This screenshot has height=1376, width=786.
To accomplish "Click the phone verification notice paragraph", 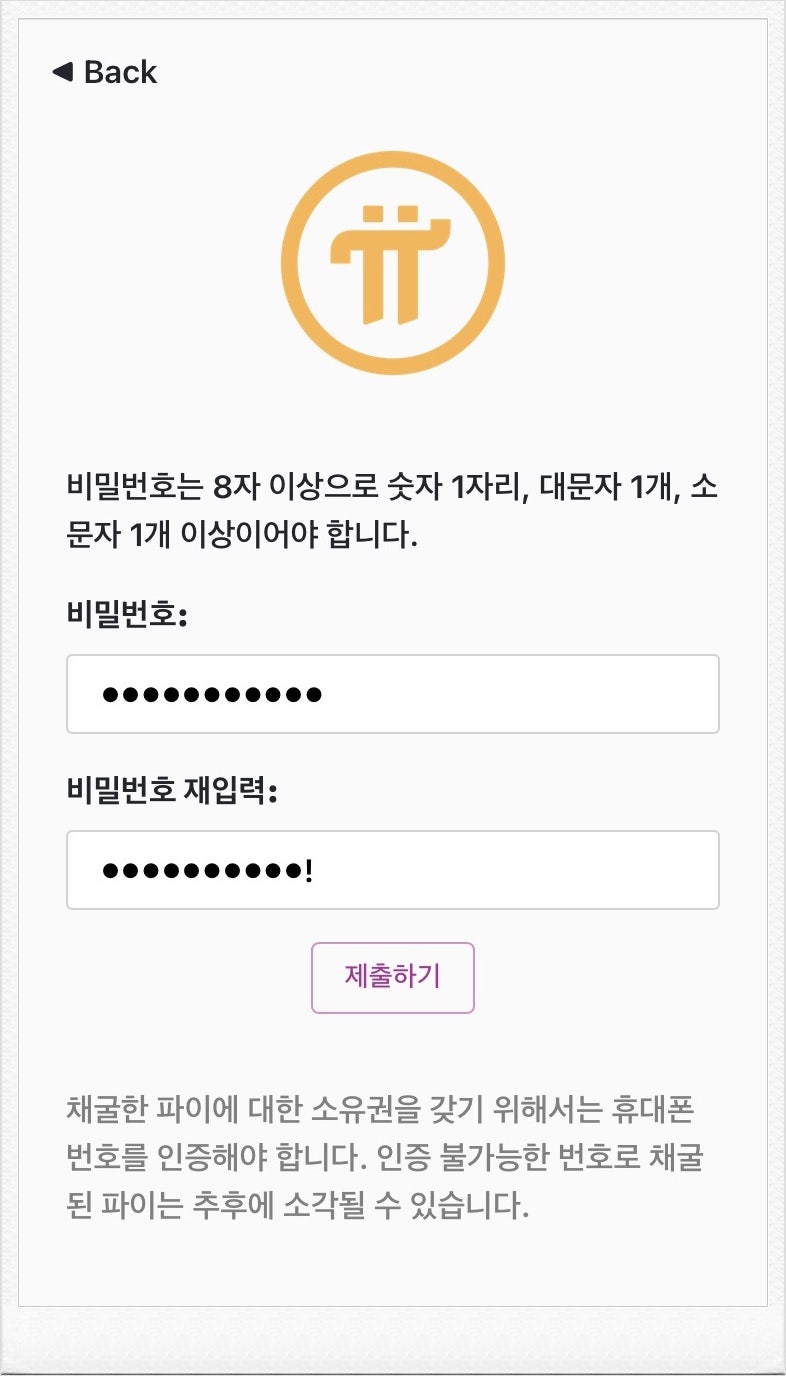I will [393, 1158].
